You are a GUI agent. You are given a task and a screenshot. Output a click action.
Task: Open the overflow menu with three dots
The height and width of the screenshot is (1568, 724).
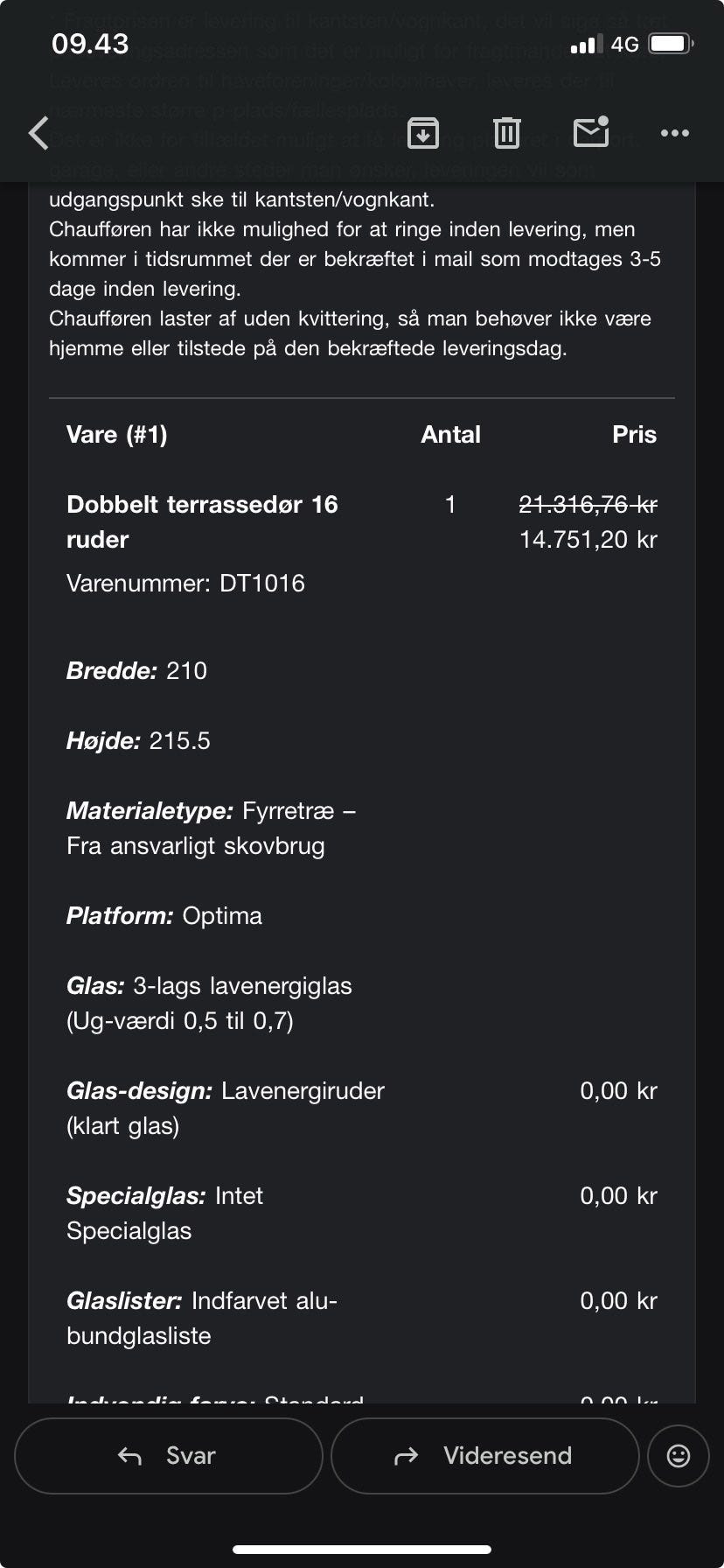(x=674, y=133)
